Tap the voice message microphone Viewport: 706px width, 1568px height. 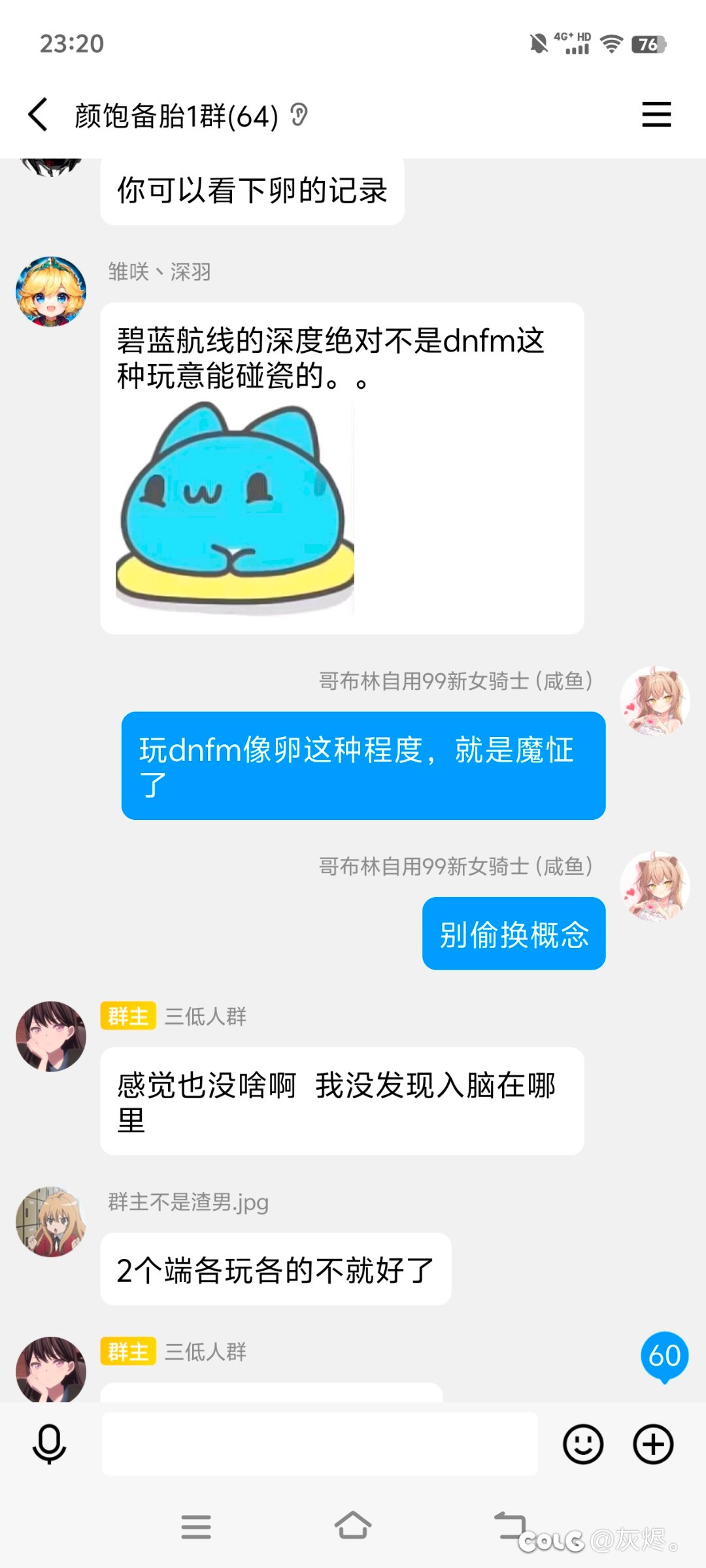click(50, 1445)
